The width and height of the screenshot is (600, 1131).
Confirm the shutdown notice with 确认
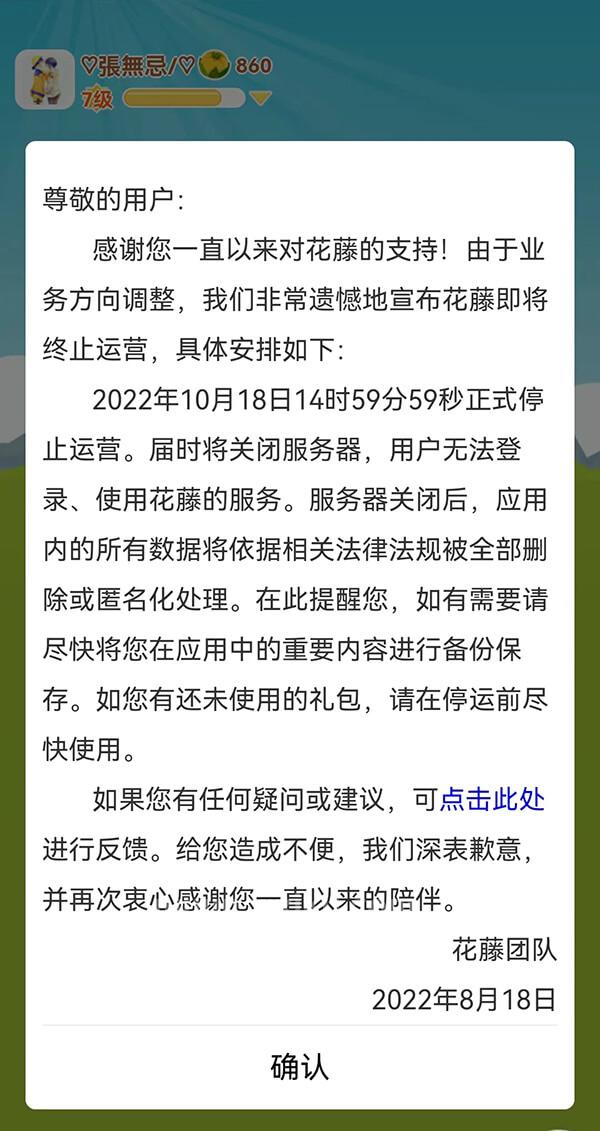pos(299,1067)
